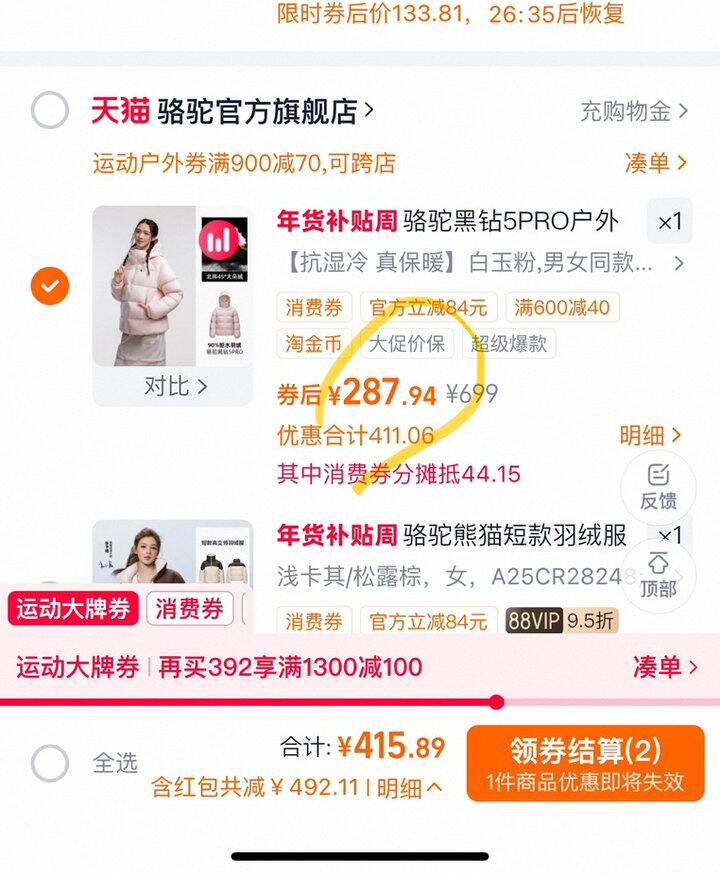Open the 骆驼熊猫短款羽绒服 product
The height and width of the screenshot is (874, 720).
[x=452, y=535]
